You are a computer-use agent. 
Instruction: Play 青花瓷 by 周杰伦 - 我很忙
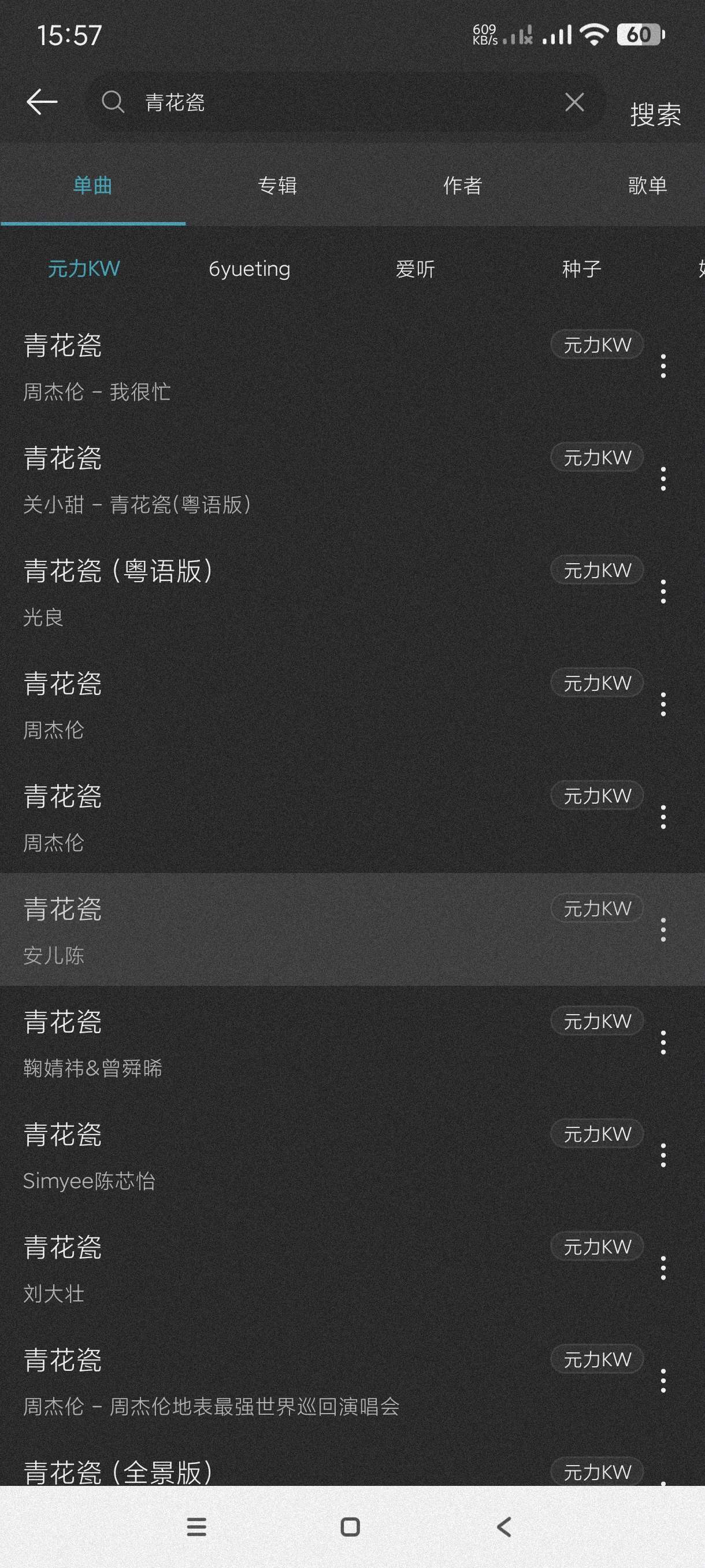(x=243, y=367)
